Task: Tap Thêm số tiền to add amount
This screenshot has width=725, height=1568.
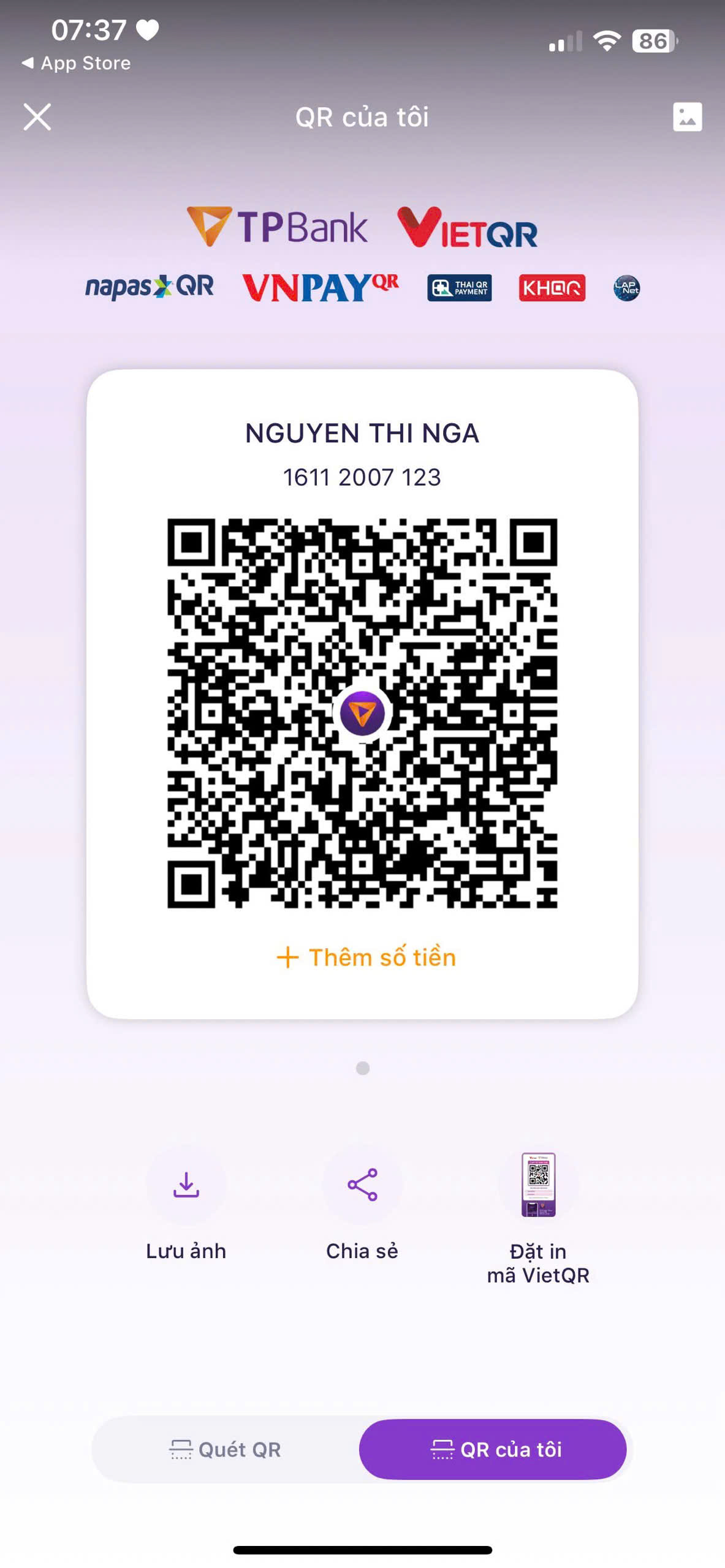Action: pyautogui.click(x=366, y=957)
